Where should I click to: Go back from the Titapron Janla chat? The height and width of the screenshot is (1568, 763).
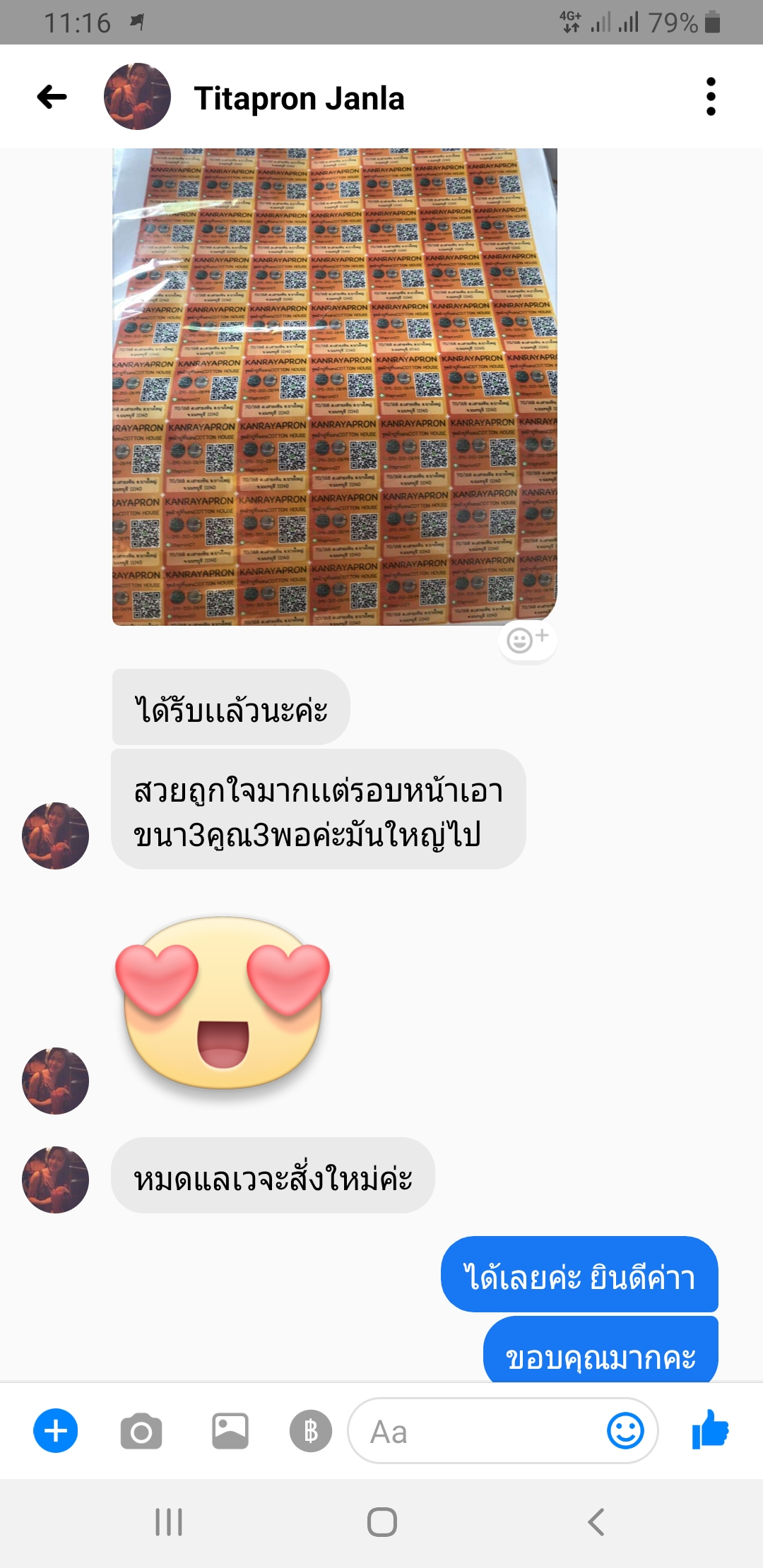click(x=52, y=97)
